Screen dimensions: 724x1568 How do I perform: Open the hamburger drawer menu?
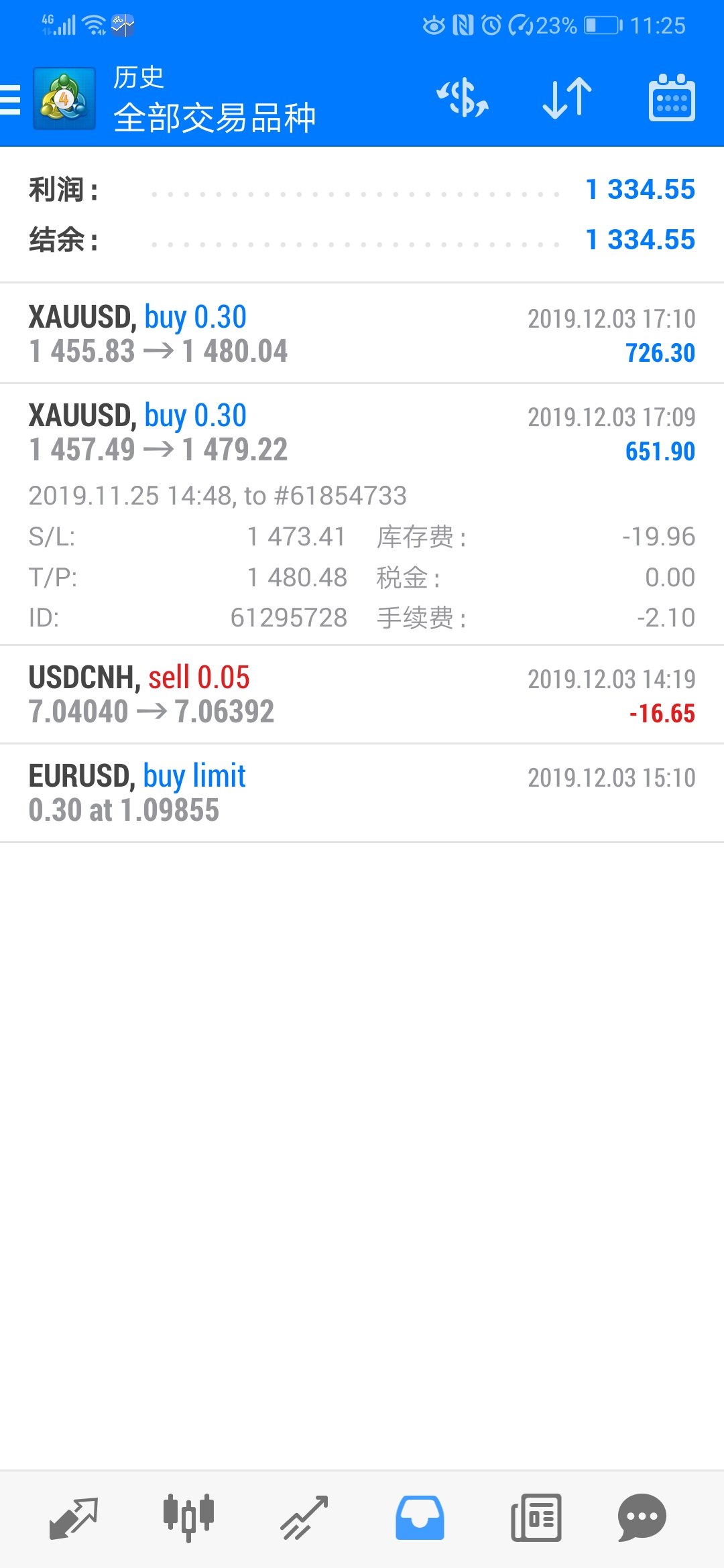click(x=11, y=99)
